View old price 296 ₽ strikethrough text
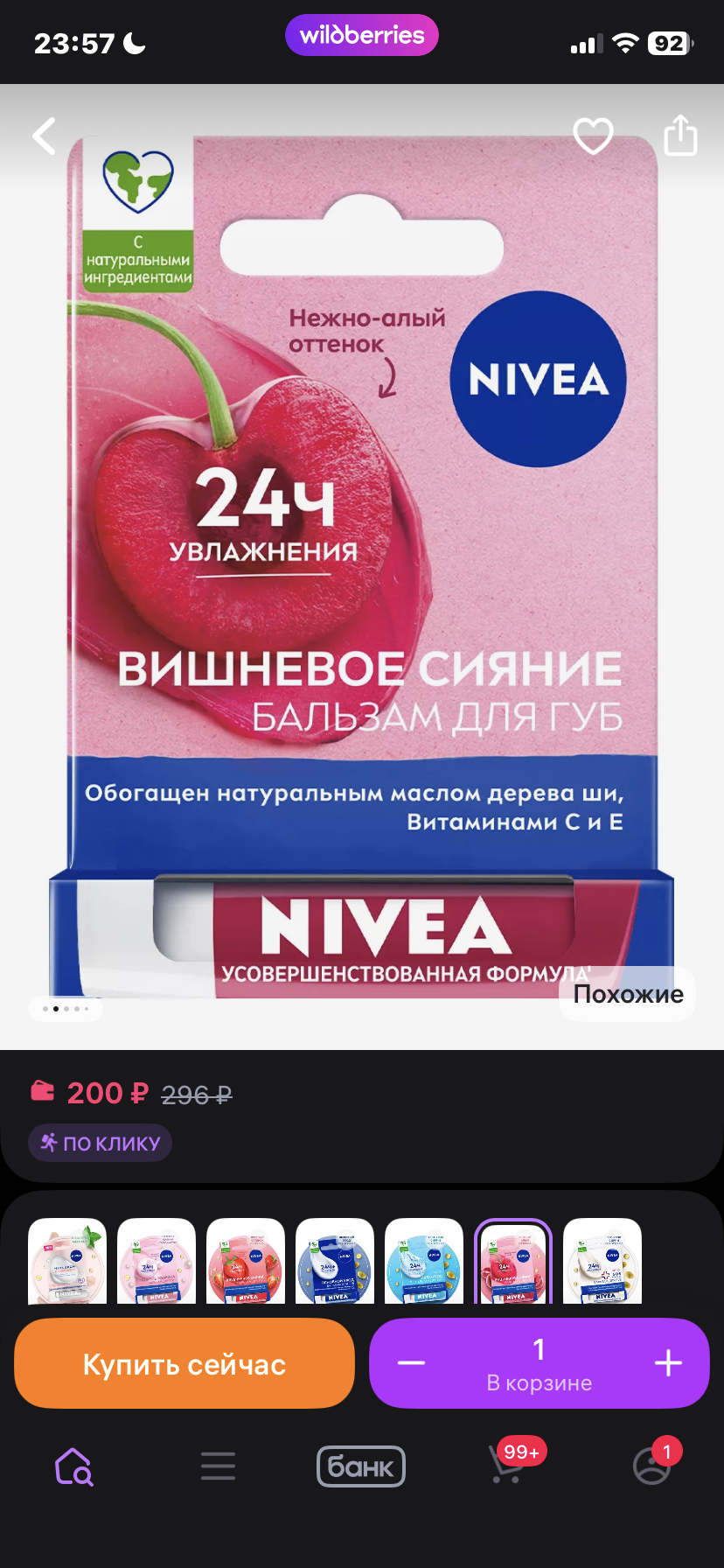This screenshot has width=724, height=1568. (x=196, y=1093)
